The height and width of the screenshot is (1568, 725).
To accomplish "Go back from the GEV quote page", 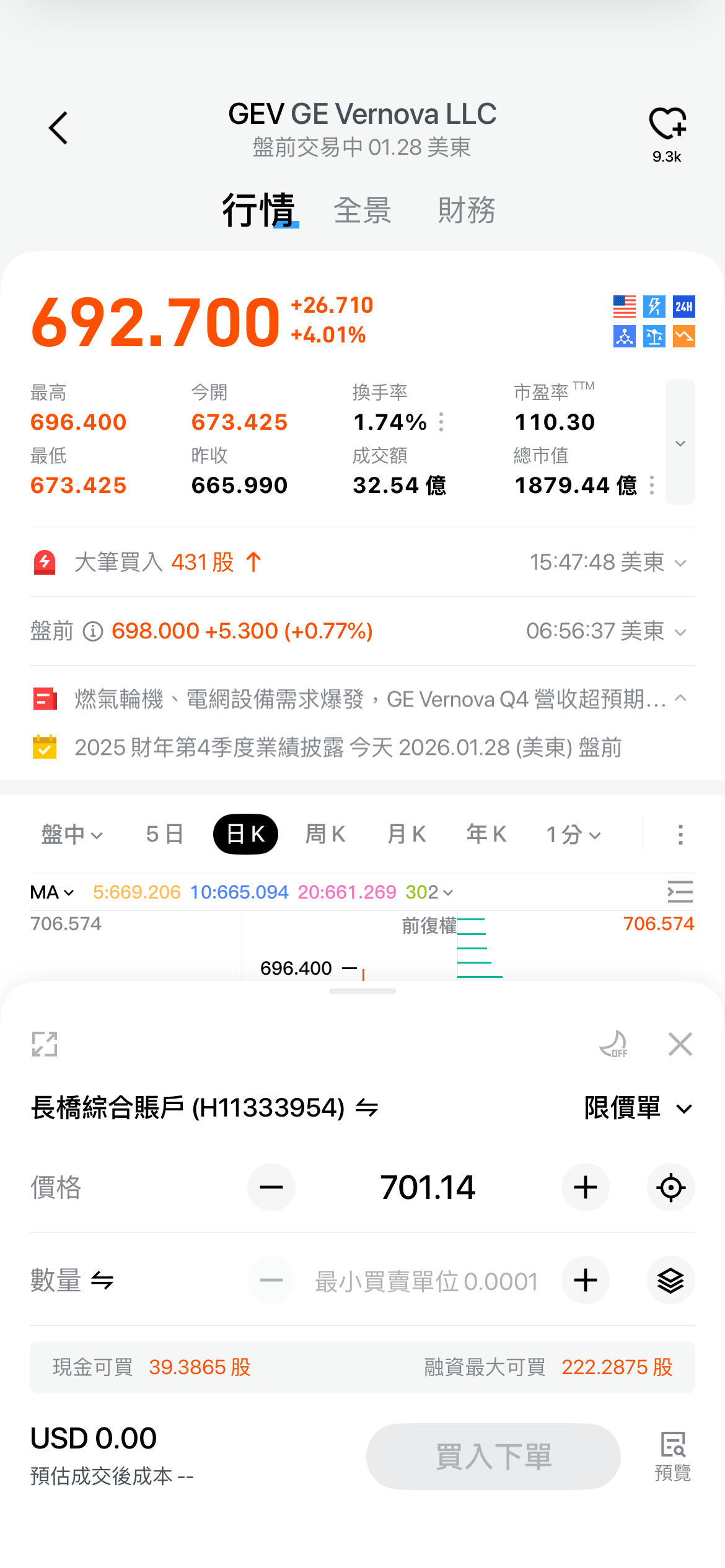I will tap(58, 128).
